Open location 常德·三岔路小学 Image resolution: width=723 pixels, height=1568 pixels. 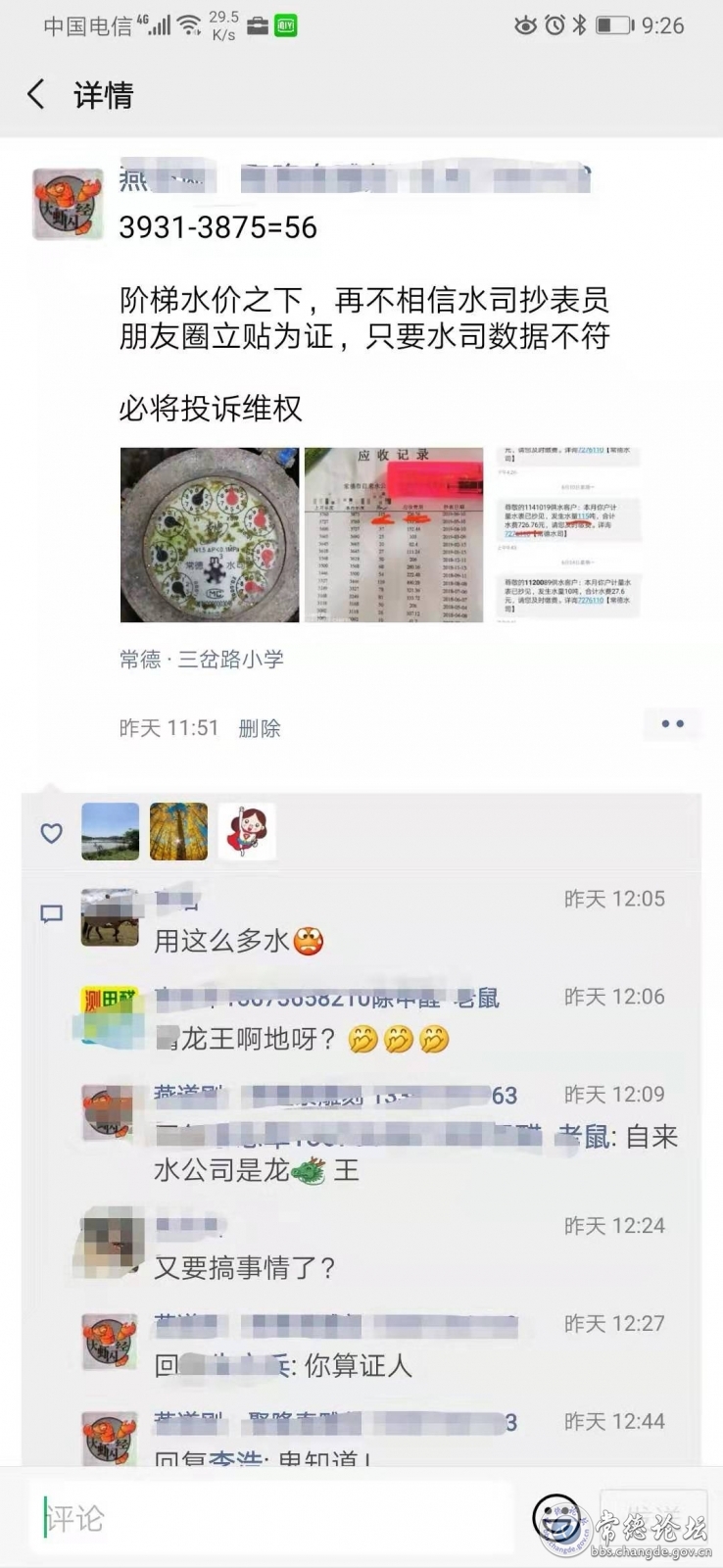pos(201,660)
